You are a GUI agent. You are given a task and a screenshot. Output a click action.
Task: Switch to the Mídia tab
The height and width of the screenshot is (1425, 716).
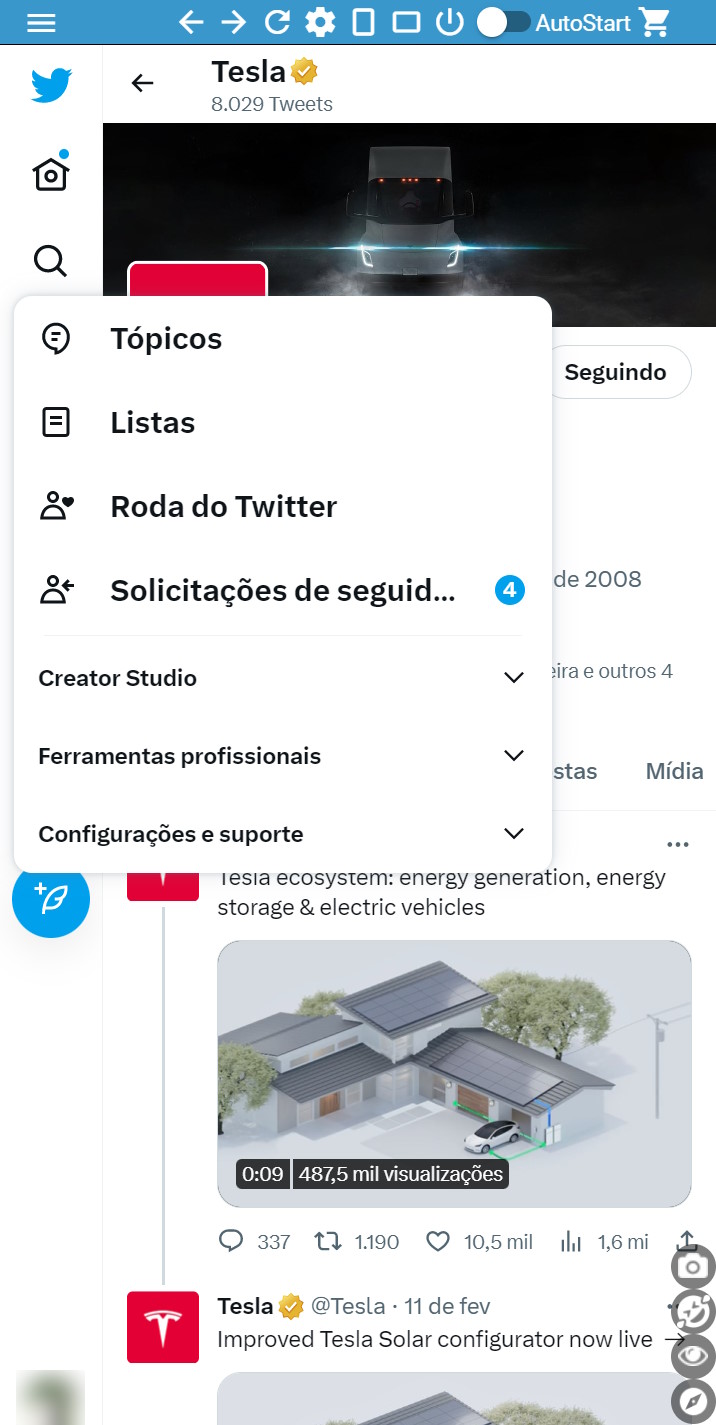click(x=674, y=771)
